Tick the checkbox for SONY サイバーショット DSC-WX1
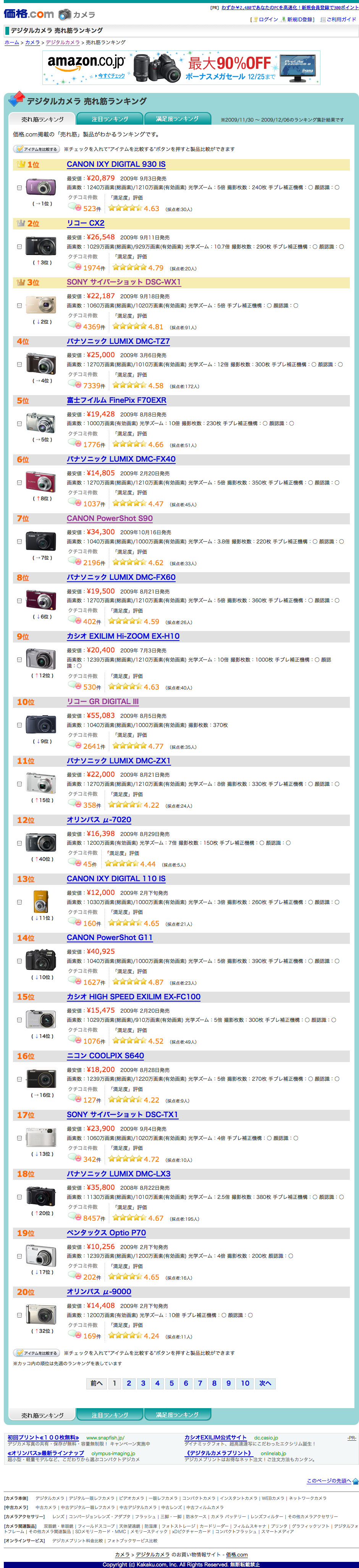 (19, 306)
